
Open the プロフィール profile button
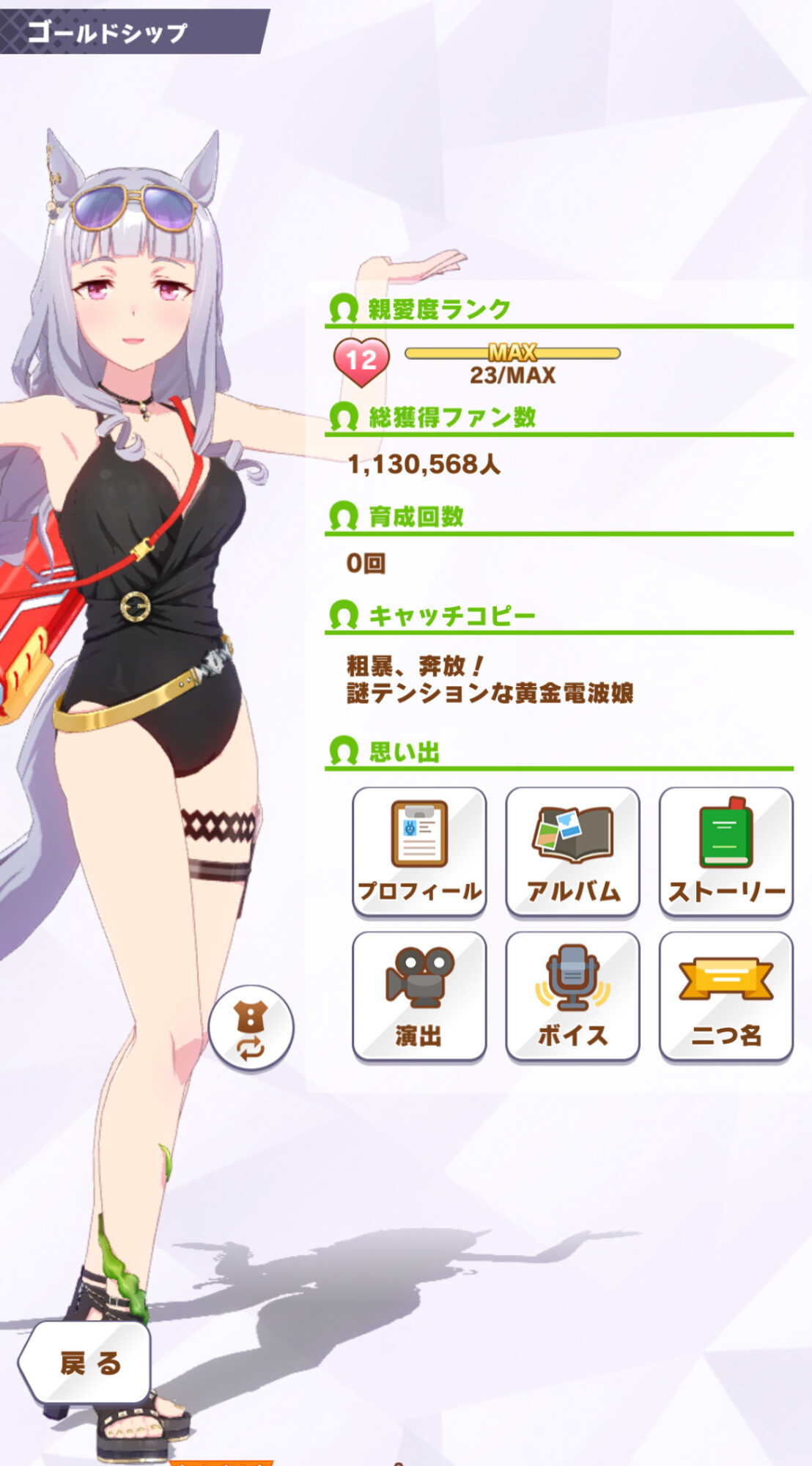coord(419,852)
